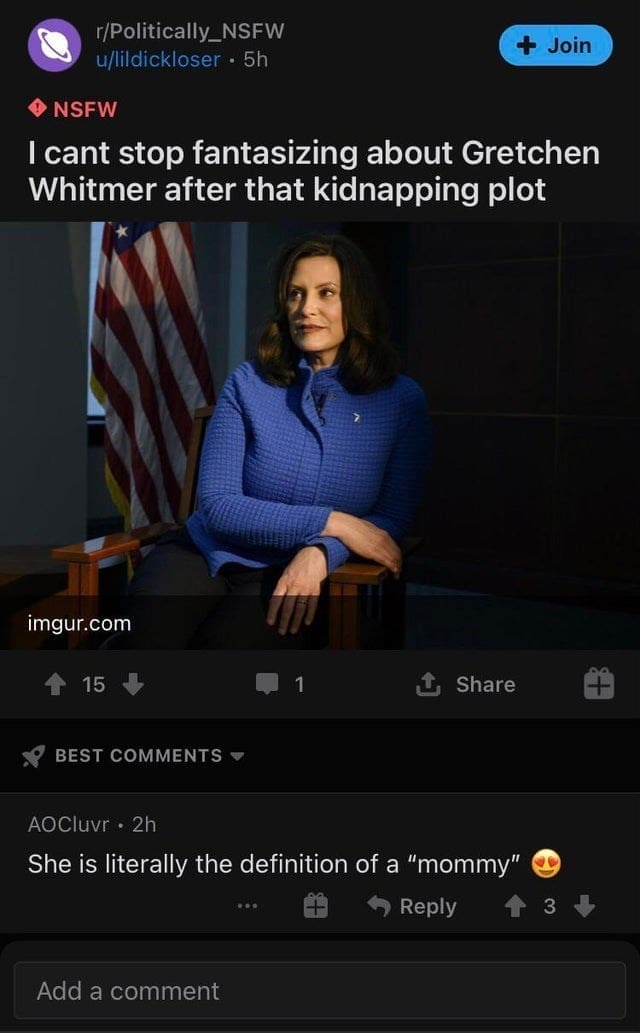
Task: Join the r/Politically_NSFW community
Action: click(555, 45)
